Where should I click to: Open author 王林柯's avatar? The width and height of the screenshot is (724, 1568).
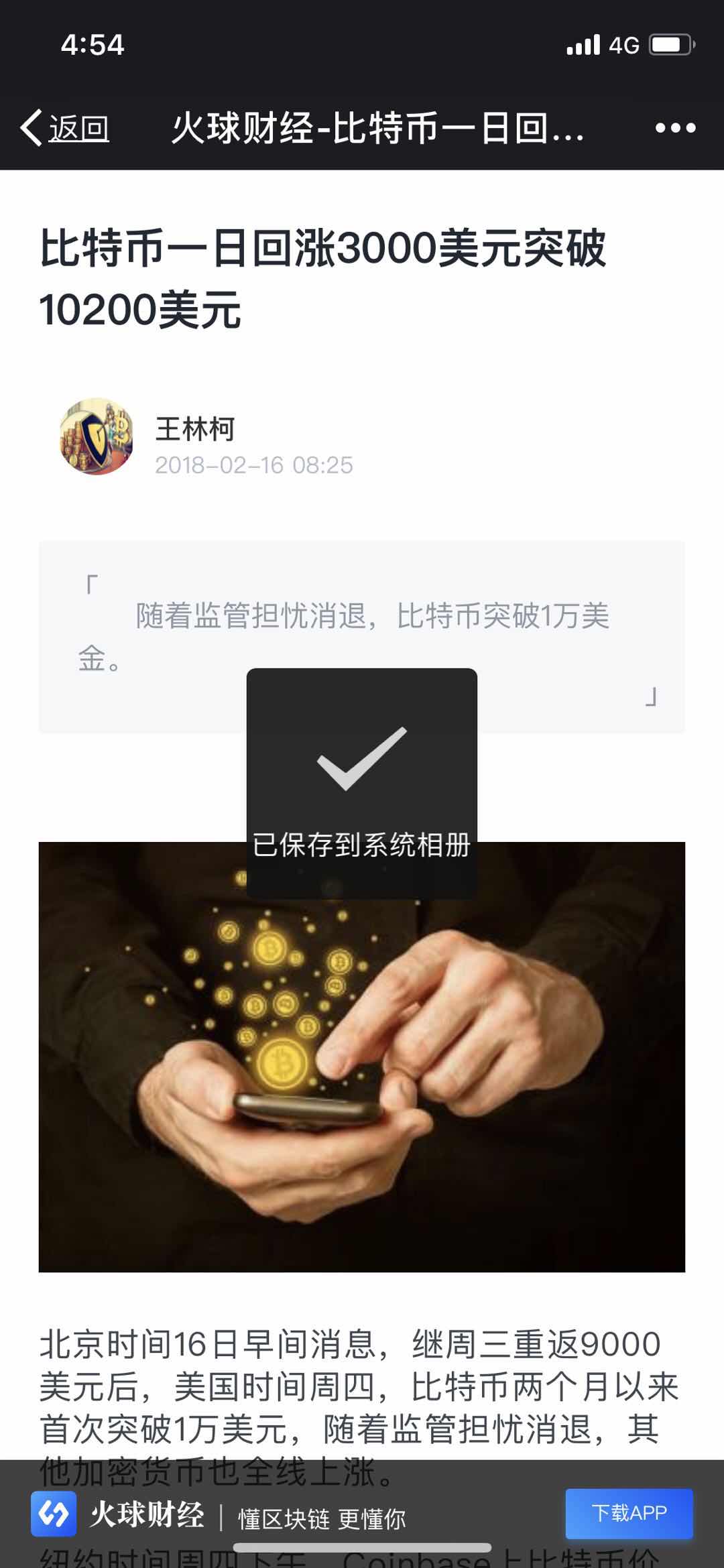click(97, 436)
